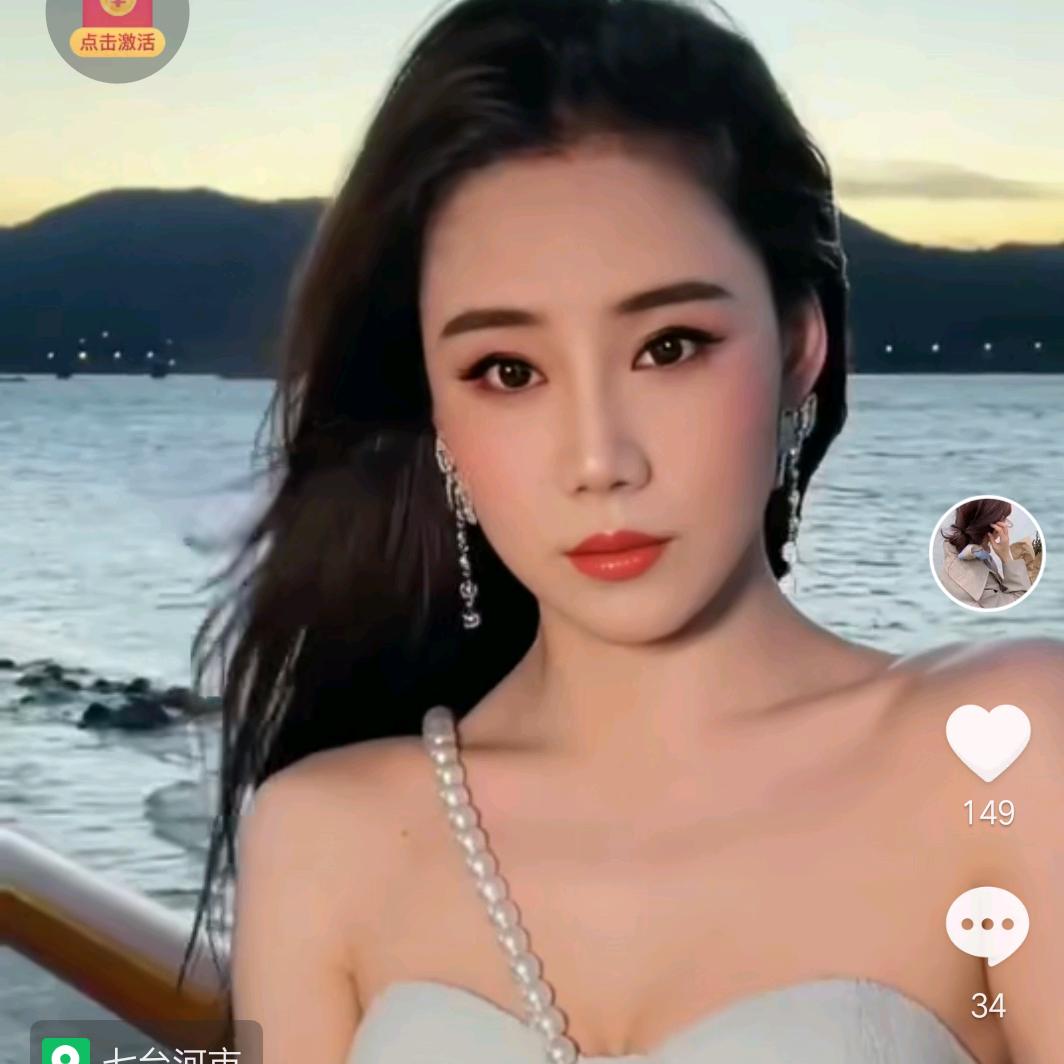The image size is (1064, 1064).
Task: Like this video with the heart icon
Action: coord(988,742)
